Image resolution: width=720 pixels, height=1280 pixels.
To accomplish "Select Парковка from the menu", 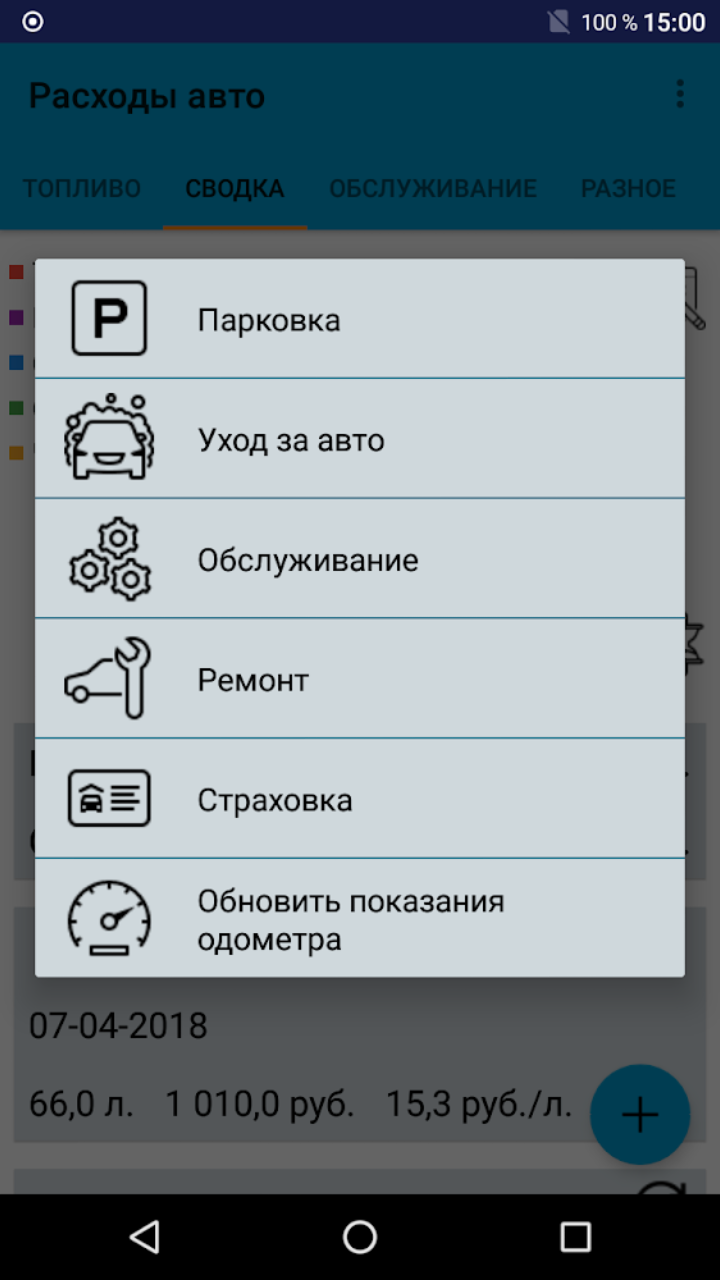I will 360,319.
